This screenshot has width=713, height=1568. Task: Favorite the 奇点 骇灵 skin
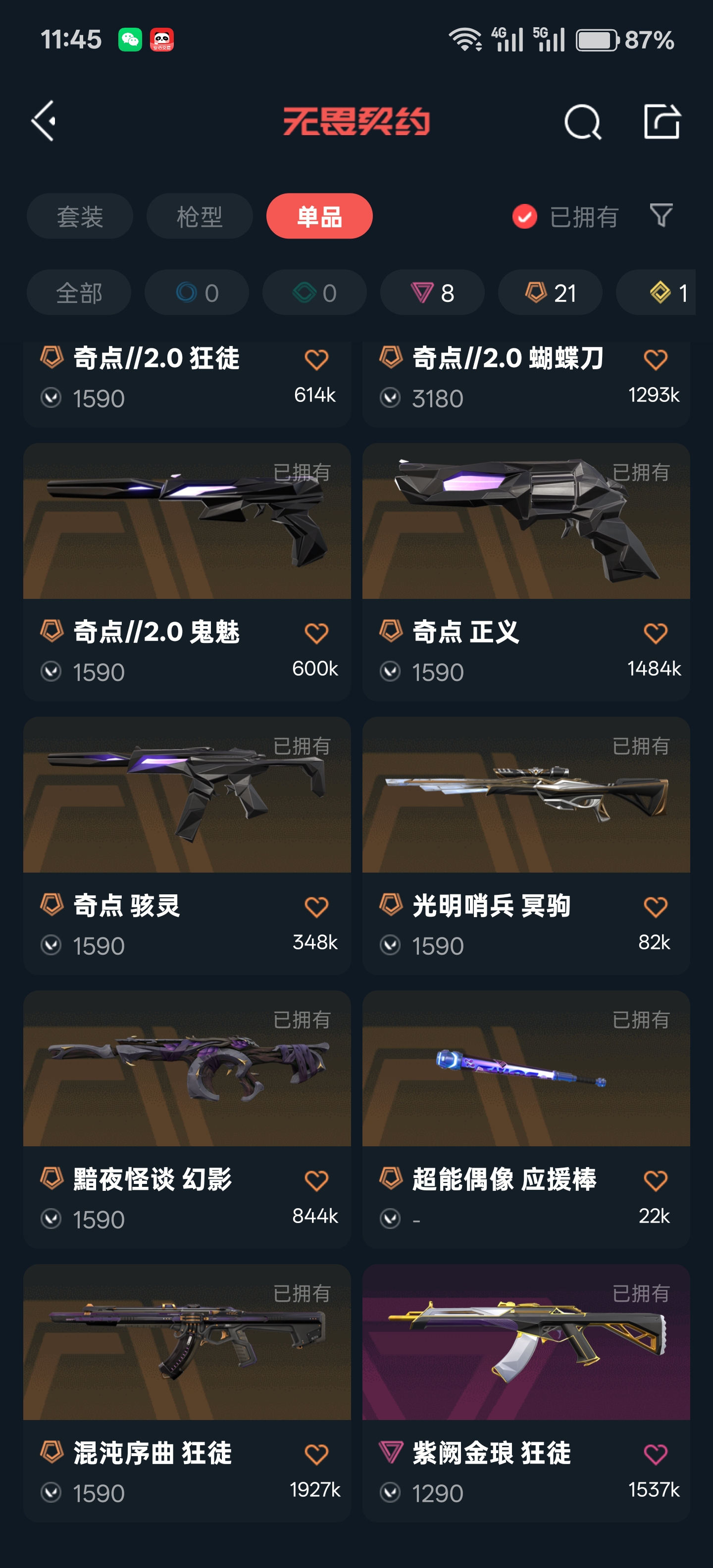point(316,907)
